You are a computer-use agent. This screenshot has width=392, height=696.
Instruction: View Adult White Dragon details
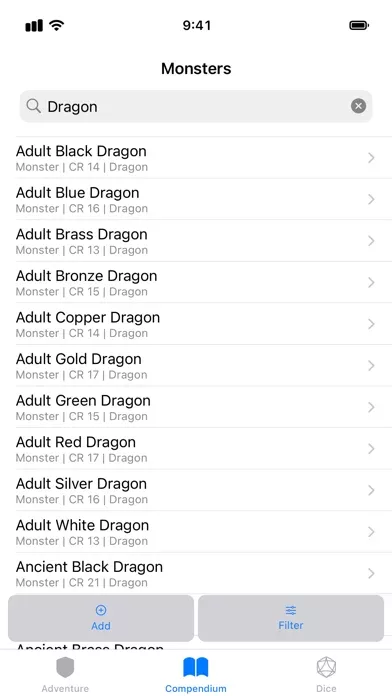tap(196, 532)
